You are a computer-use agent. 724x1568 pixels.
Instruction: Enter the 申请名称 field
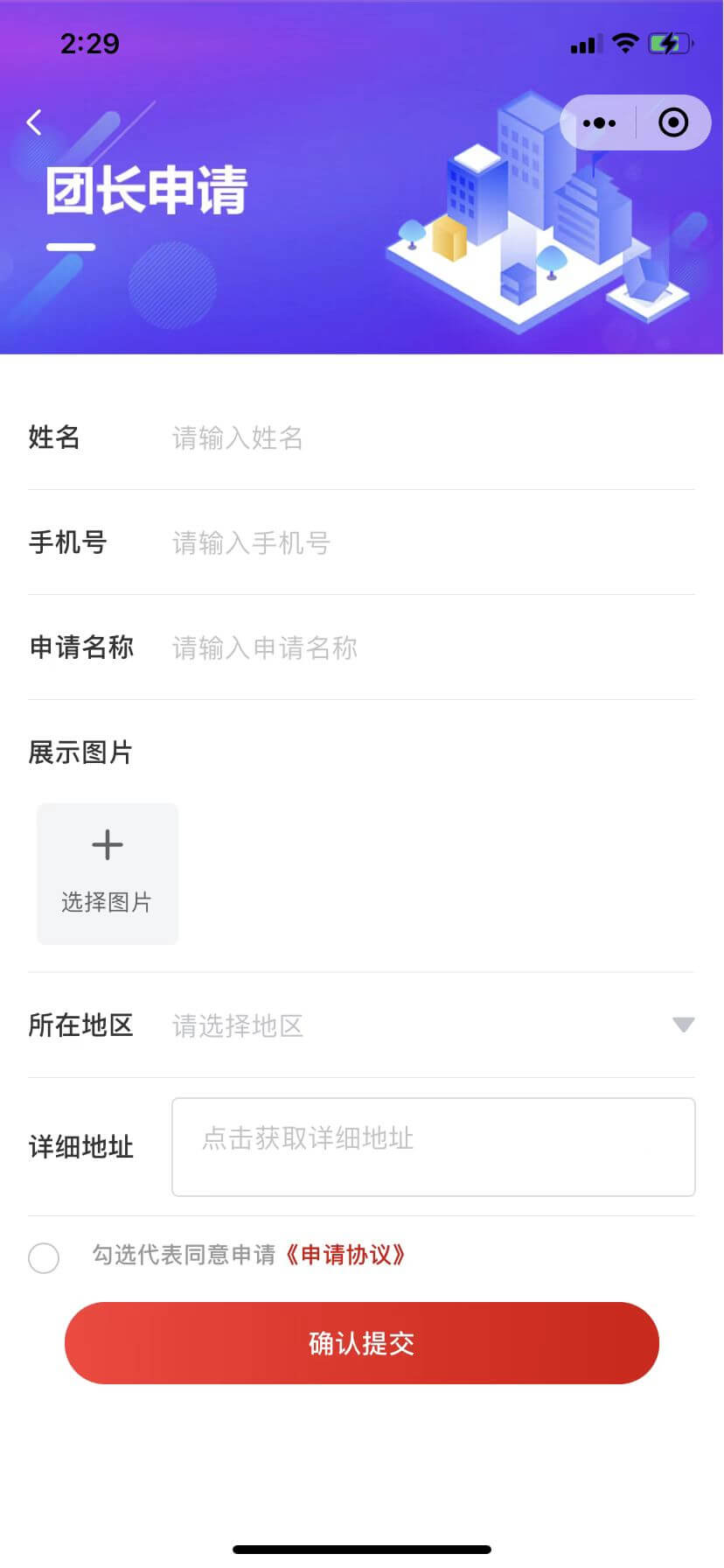point(428,647)
